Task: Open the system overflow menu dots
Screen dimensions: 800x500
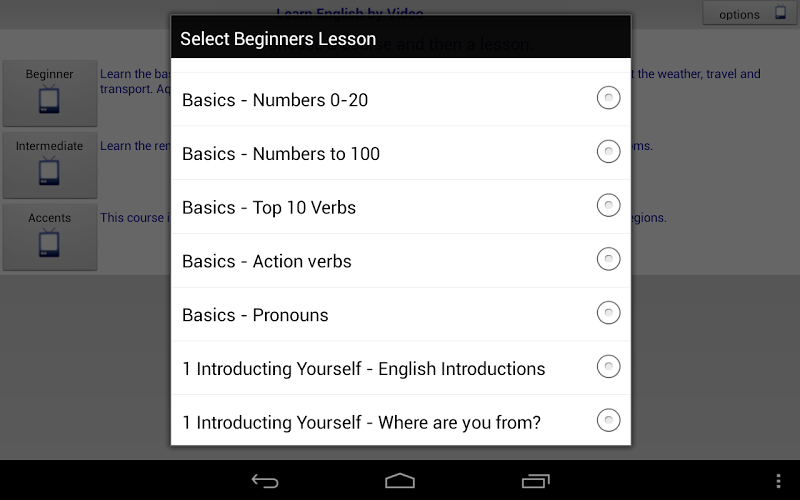Action: pyautogui.click(x=779, y=481)
